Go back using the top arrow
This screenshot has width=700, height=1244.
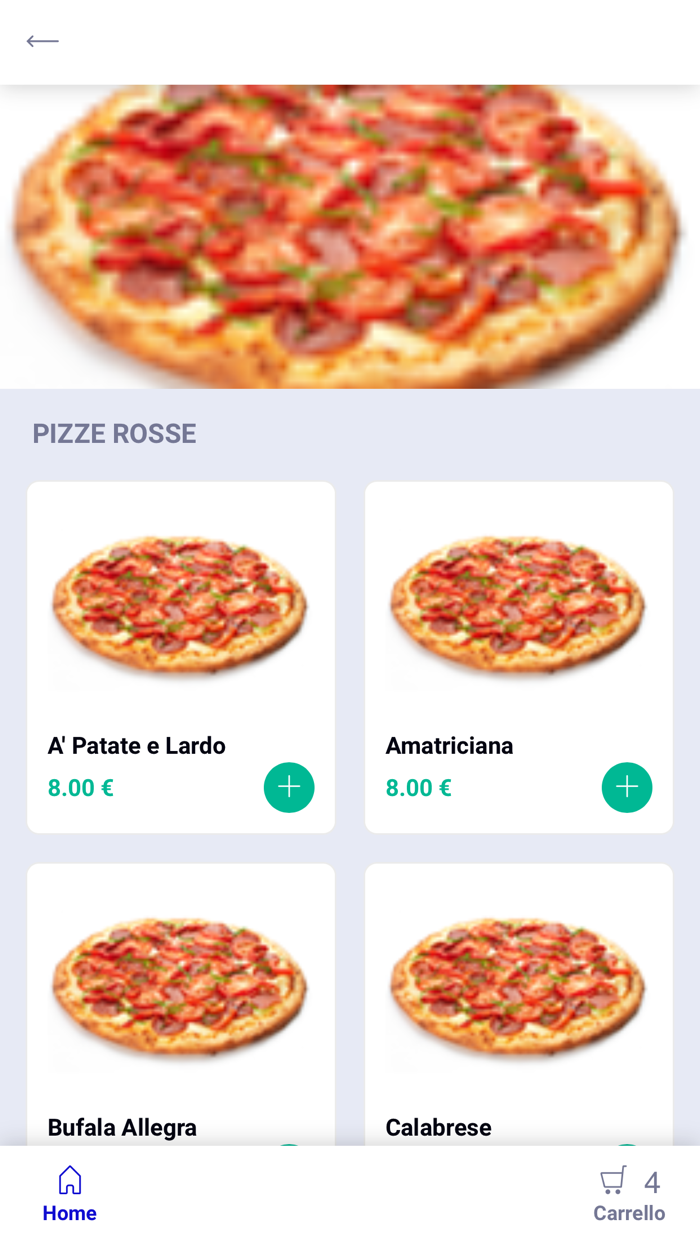[x=42, y=41]
